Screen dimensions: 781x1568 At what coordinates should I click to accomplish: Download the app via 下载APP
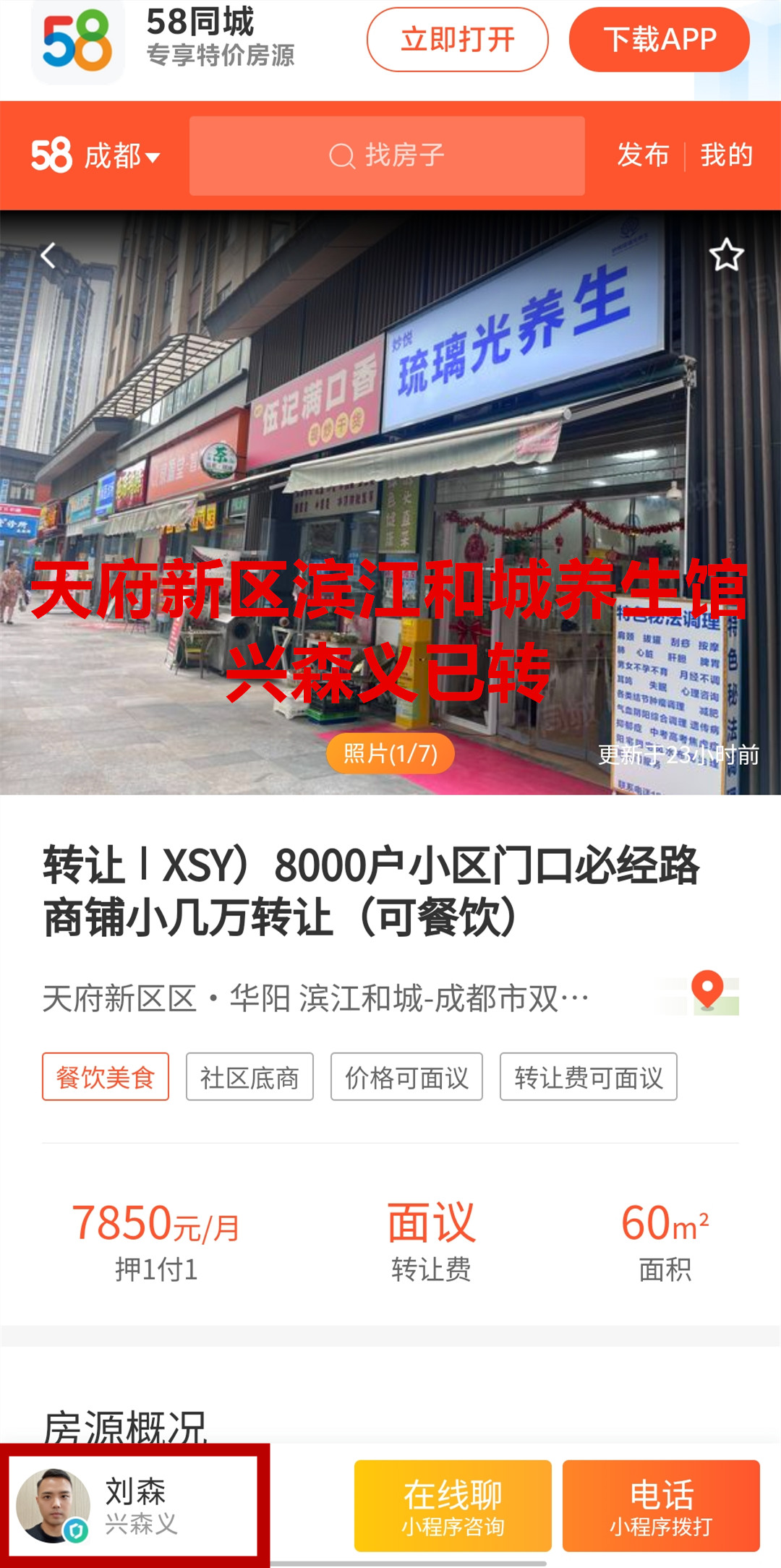659,40
